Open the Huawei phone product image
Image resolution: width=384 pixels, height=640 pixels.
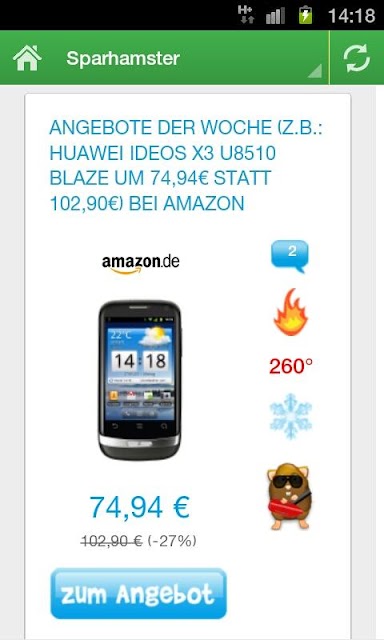(140, 380)
